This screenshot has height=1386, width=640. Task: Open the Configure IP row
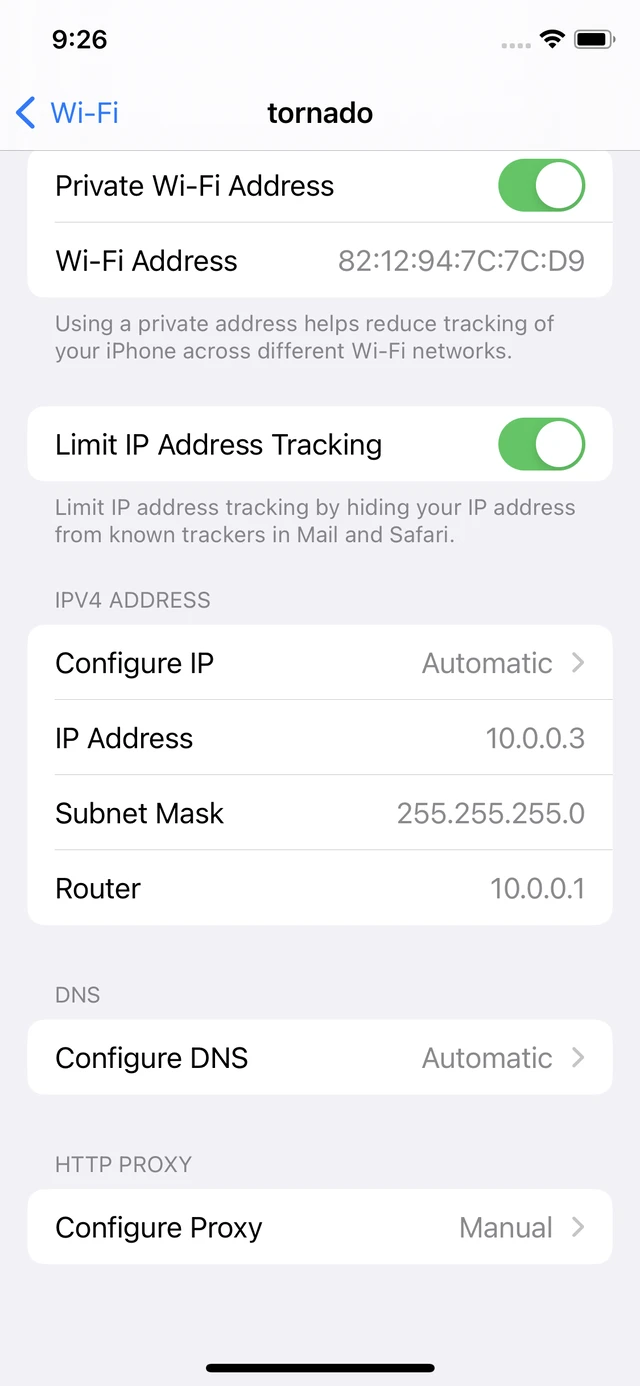(x=320, y=663)
